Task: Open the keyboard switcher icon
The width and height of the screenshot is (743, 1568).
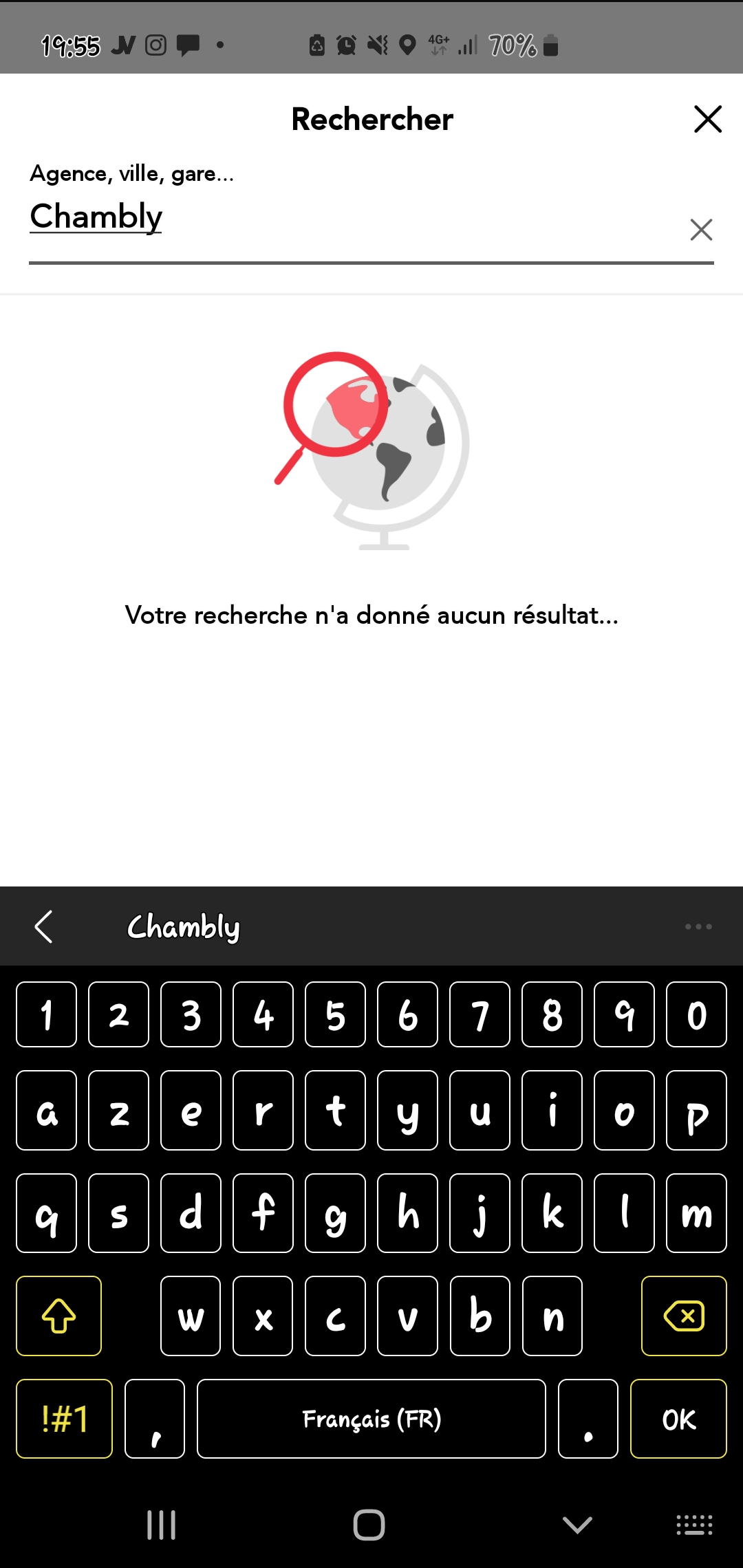Action: (x=693, y=1525)
